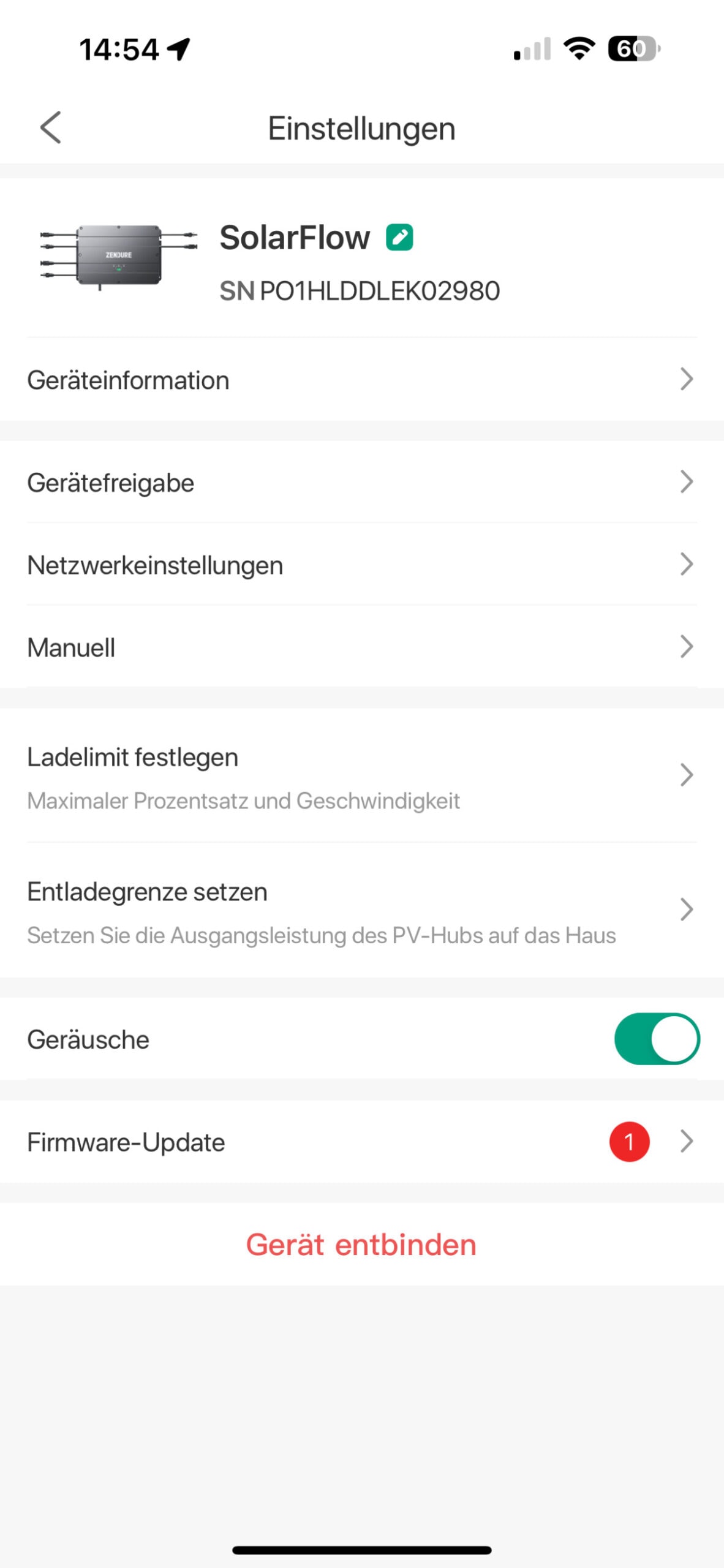Edit the SolarFlow device name

tap(399, 238)
